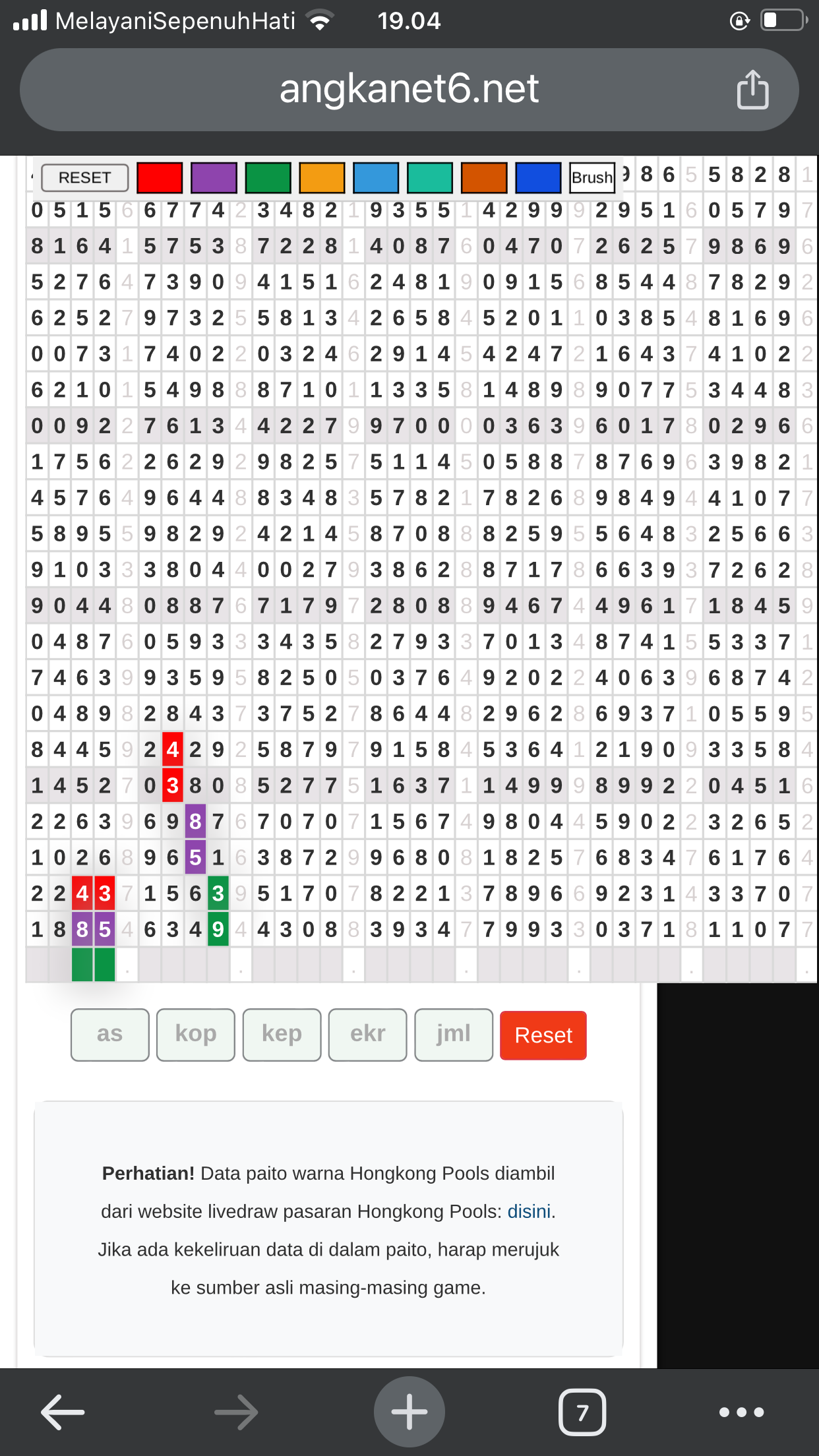Share this page from the address bar

(752, 90)
